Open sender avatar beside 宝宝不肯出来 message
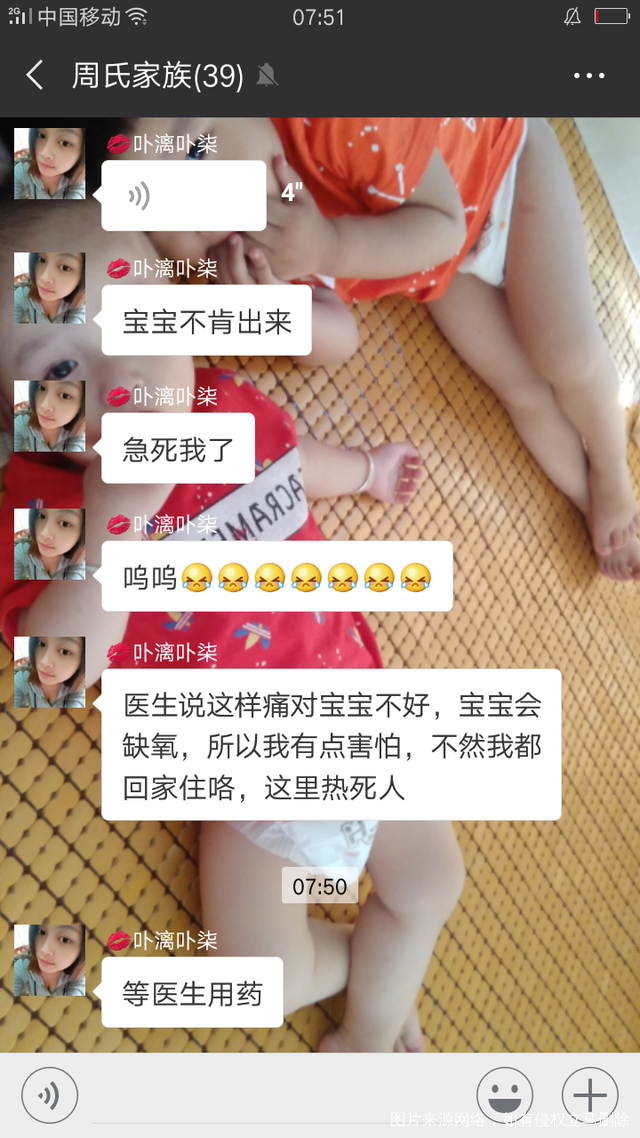640x1138 pixels. point(49,288)
